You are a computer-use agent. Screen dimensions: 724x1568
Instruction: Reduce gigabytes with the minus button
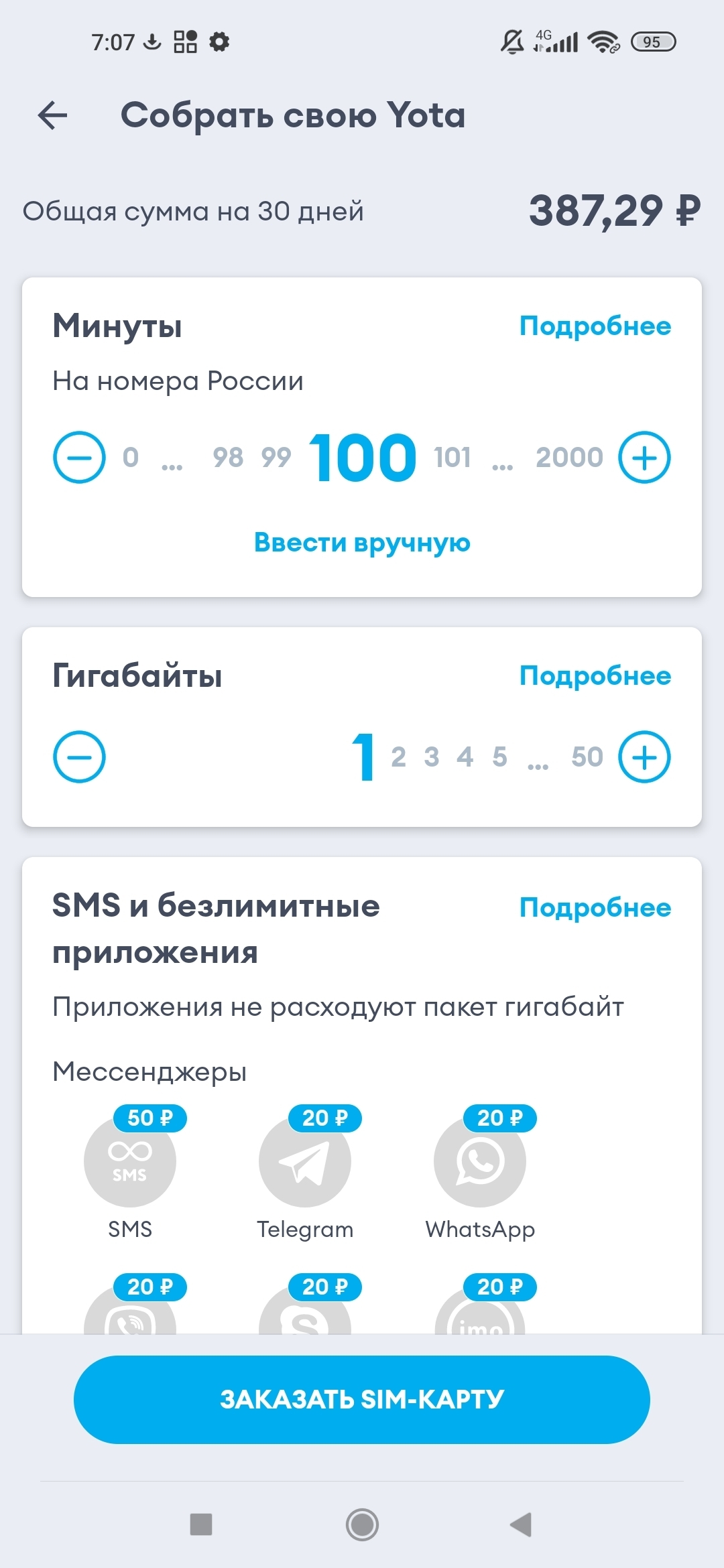point(79,757)
